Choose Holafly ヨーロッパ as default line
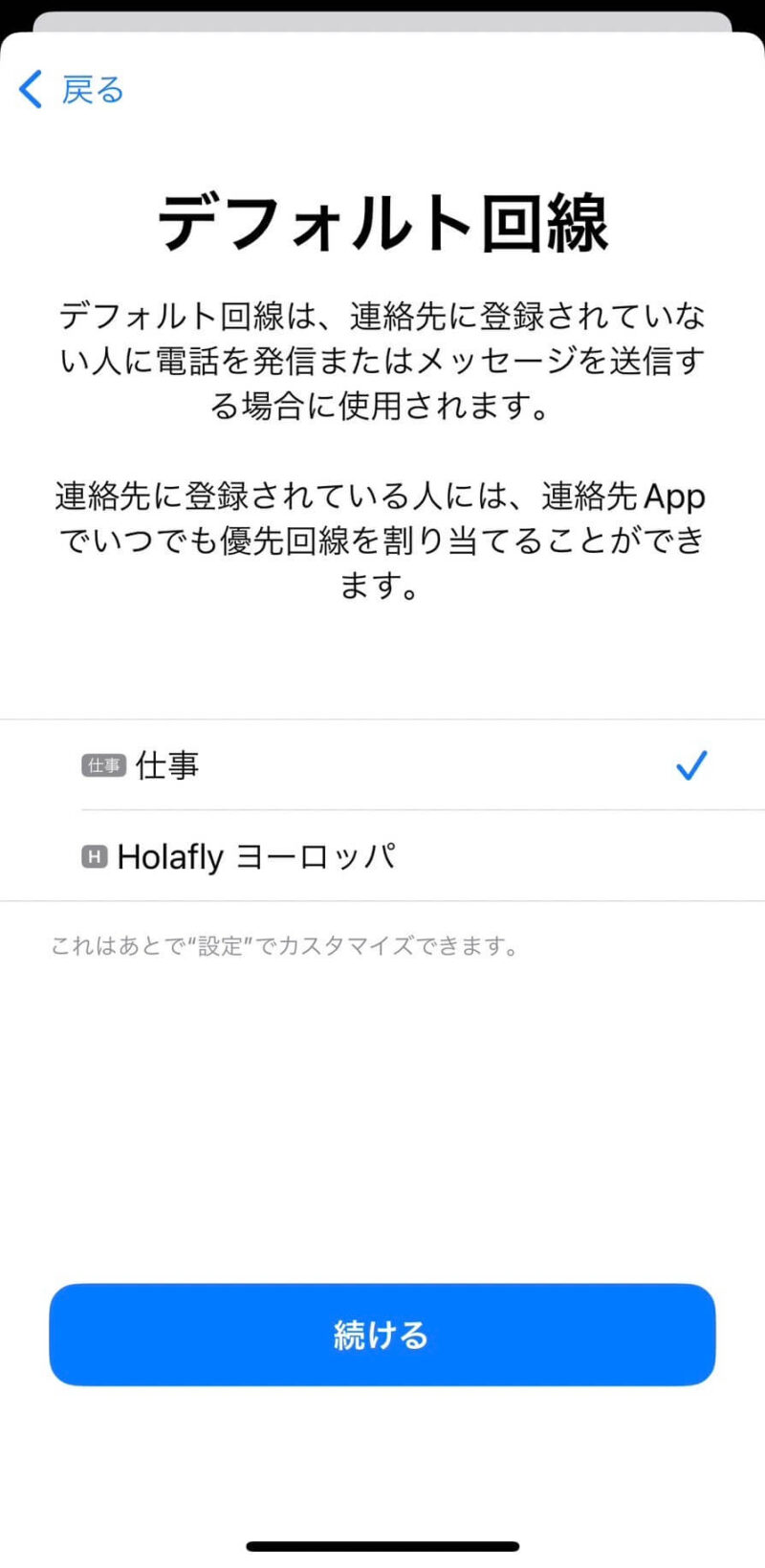Viewport: 765px width, 1568px height. pyautogui.click(x=382, y=856)
